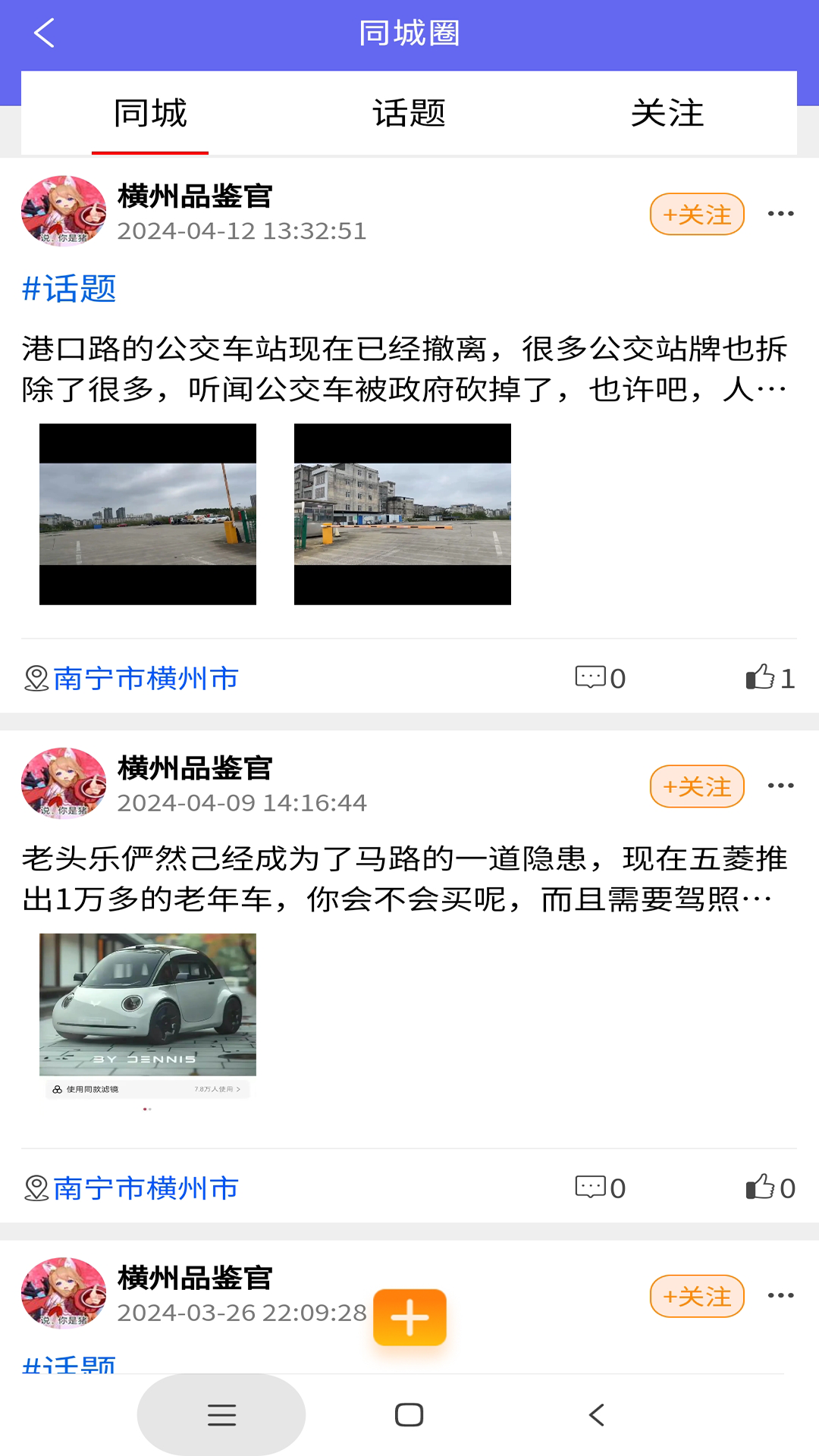Like the 老头乐 post

tap(769, 1188)
